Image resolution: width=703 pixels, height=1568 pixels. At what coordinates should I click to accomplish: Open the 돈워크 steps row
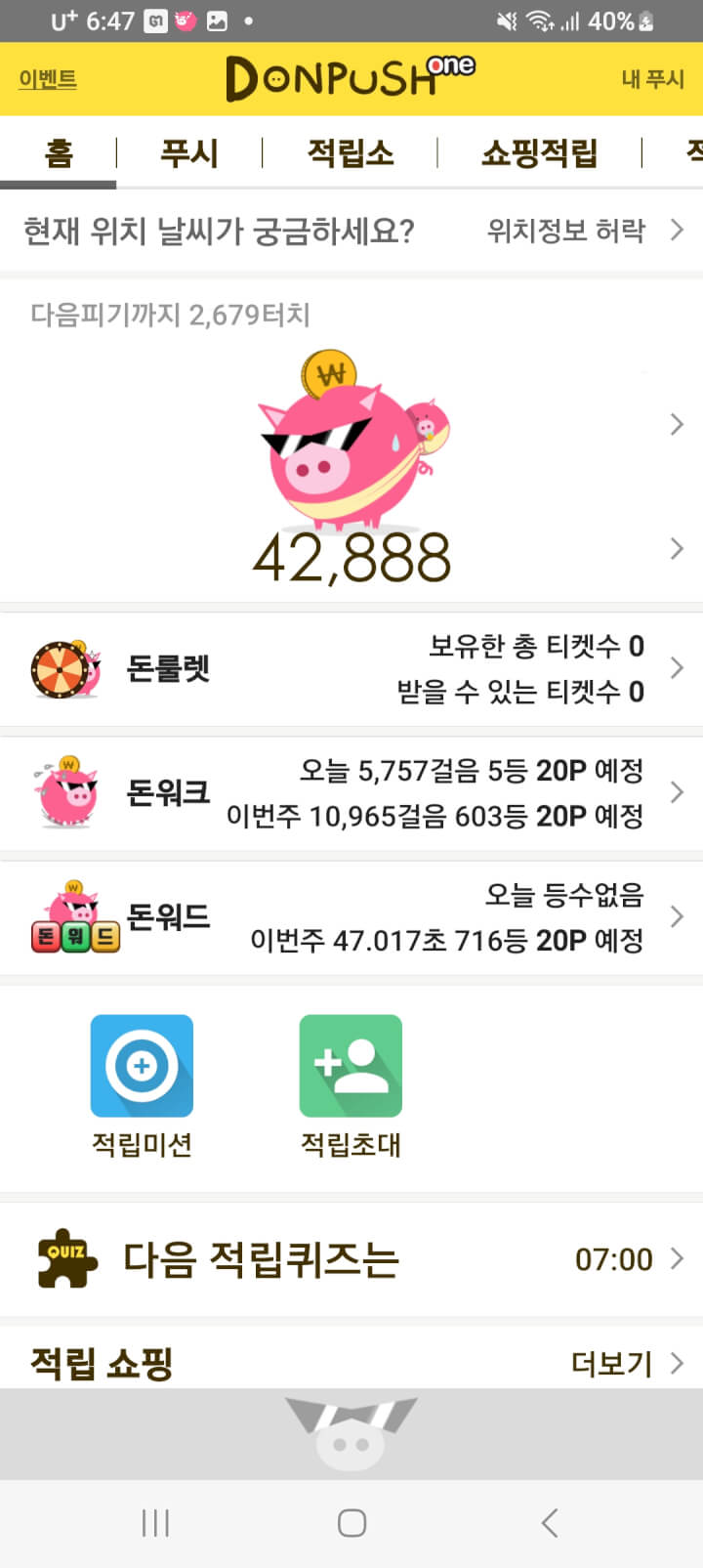[351, 792]
